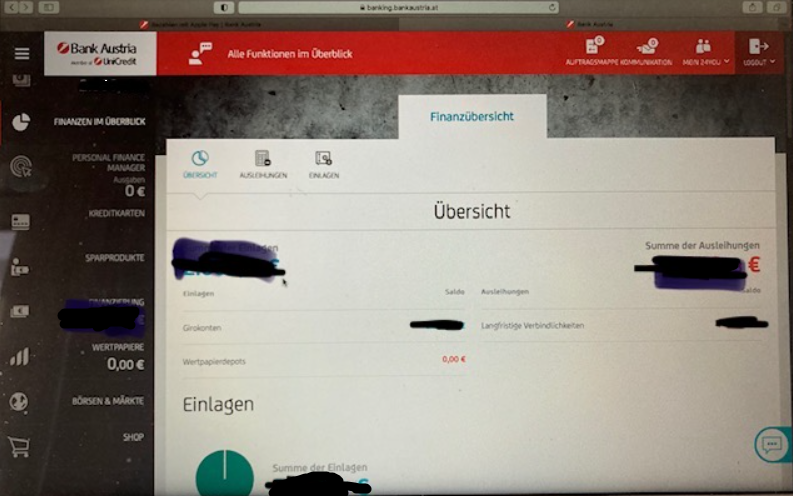Open Kommunikation messages
The width and height of the screenshot is (793, 496).
point(648,52)
